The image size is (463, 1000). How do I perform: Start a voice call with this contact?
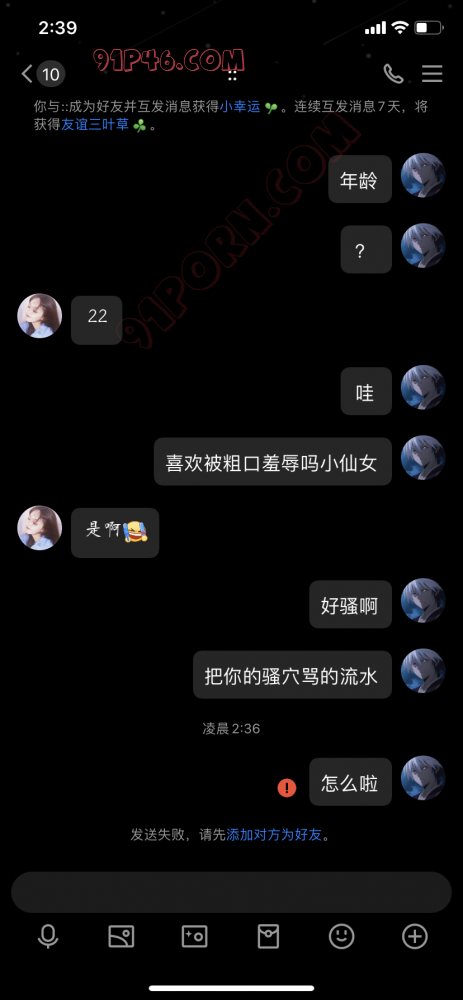point(393,74)
